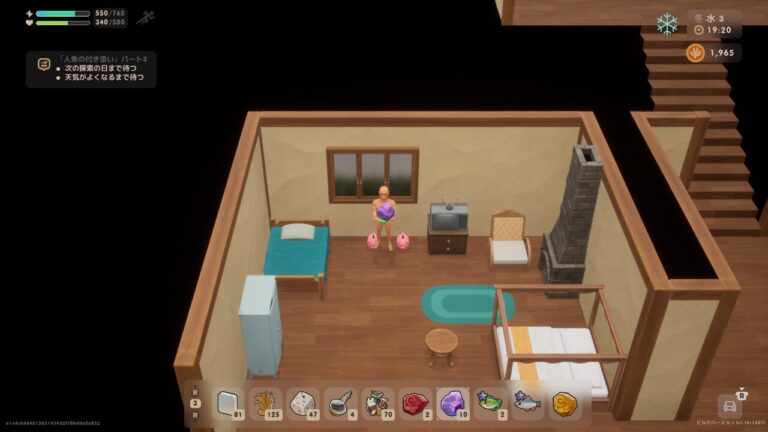Screen dimensions: 768x432
Task: Select the coral item slot with 125
Action: pyautogui.click(x=265, y=402)
